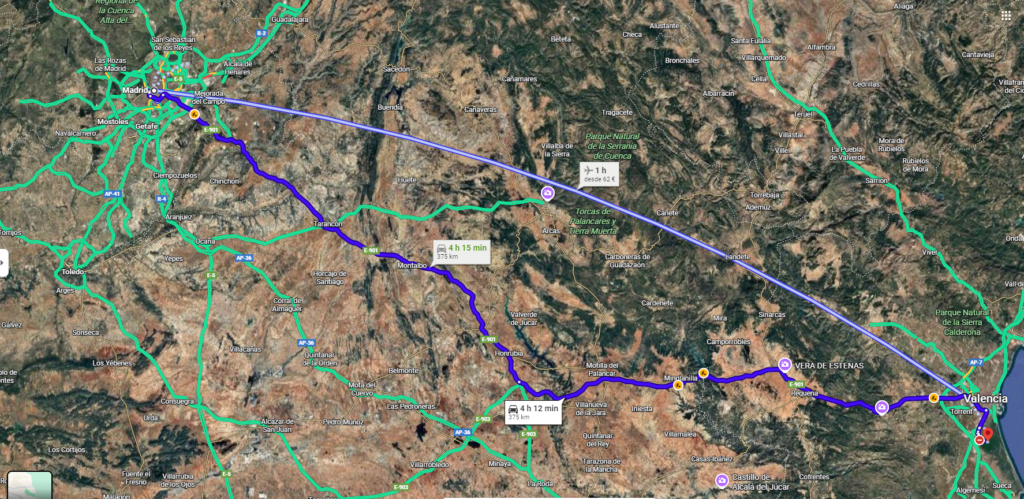1024x499 pixels.
Task: Select the 4 h 15 min driving route
Action: click(x=460, y=250)
